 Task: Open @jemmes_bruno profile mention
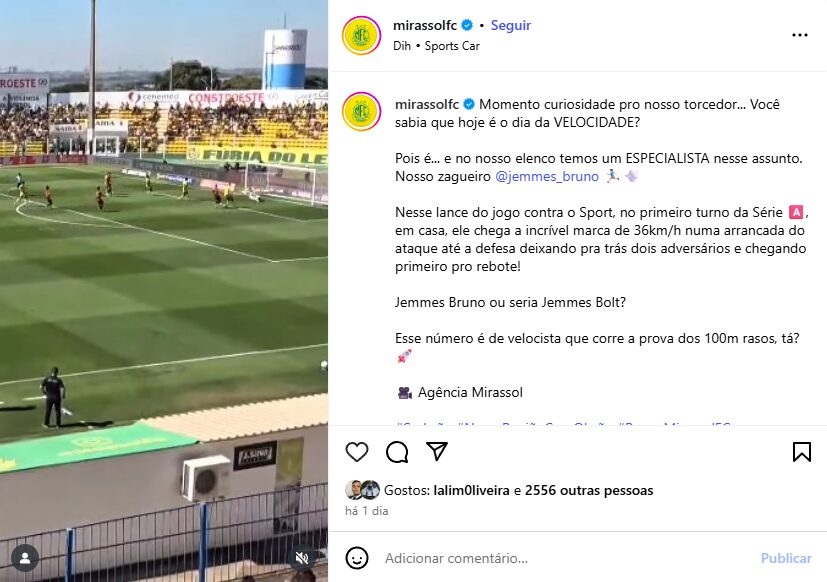pyautogui.click(x=547, y=176)
